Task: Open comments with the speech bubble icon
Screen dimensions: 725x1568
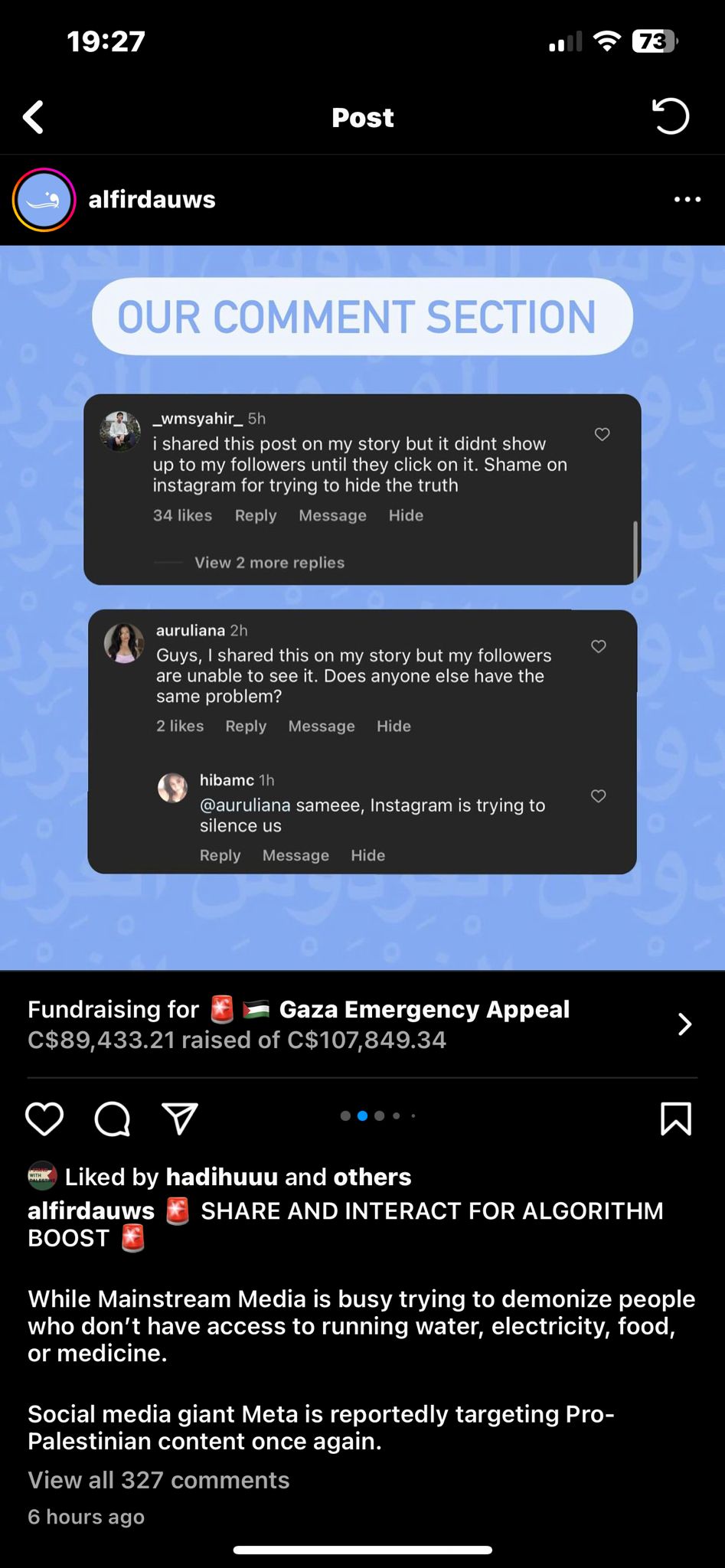Action: (x=112, y=1119)
